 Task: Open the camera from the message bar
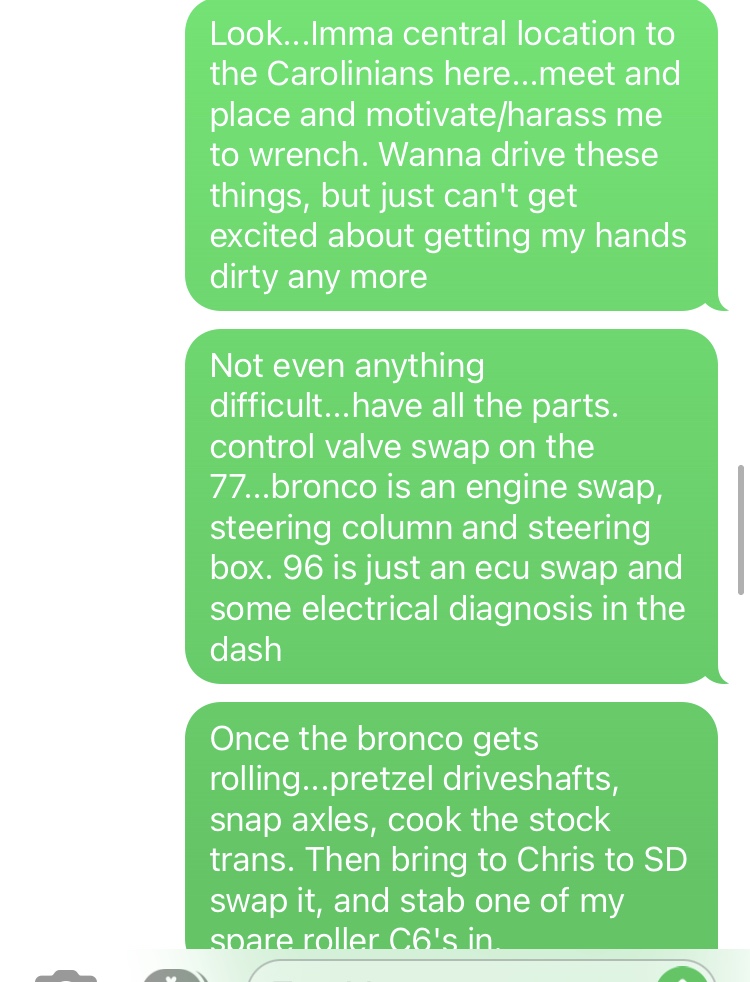pyautogui.click(x=65, y=976)
